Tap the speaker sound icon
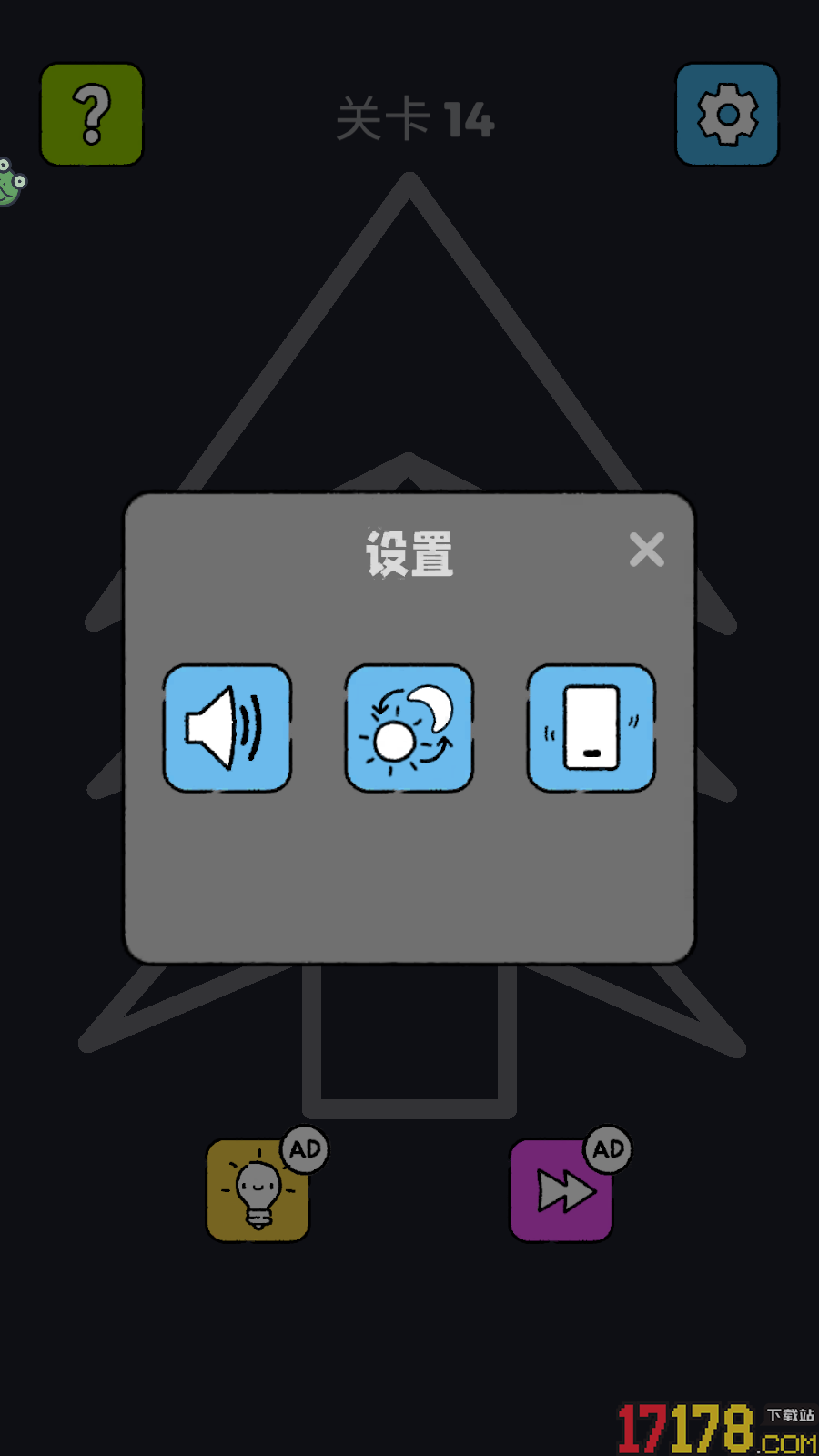This screenshot has width=819, height=1456. [228, 728]
